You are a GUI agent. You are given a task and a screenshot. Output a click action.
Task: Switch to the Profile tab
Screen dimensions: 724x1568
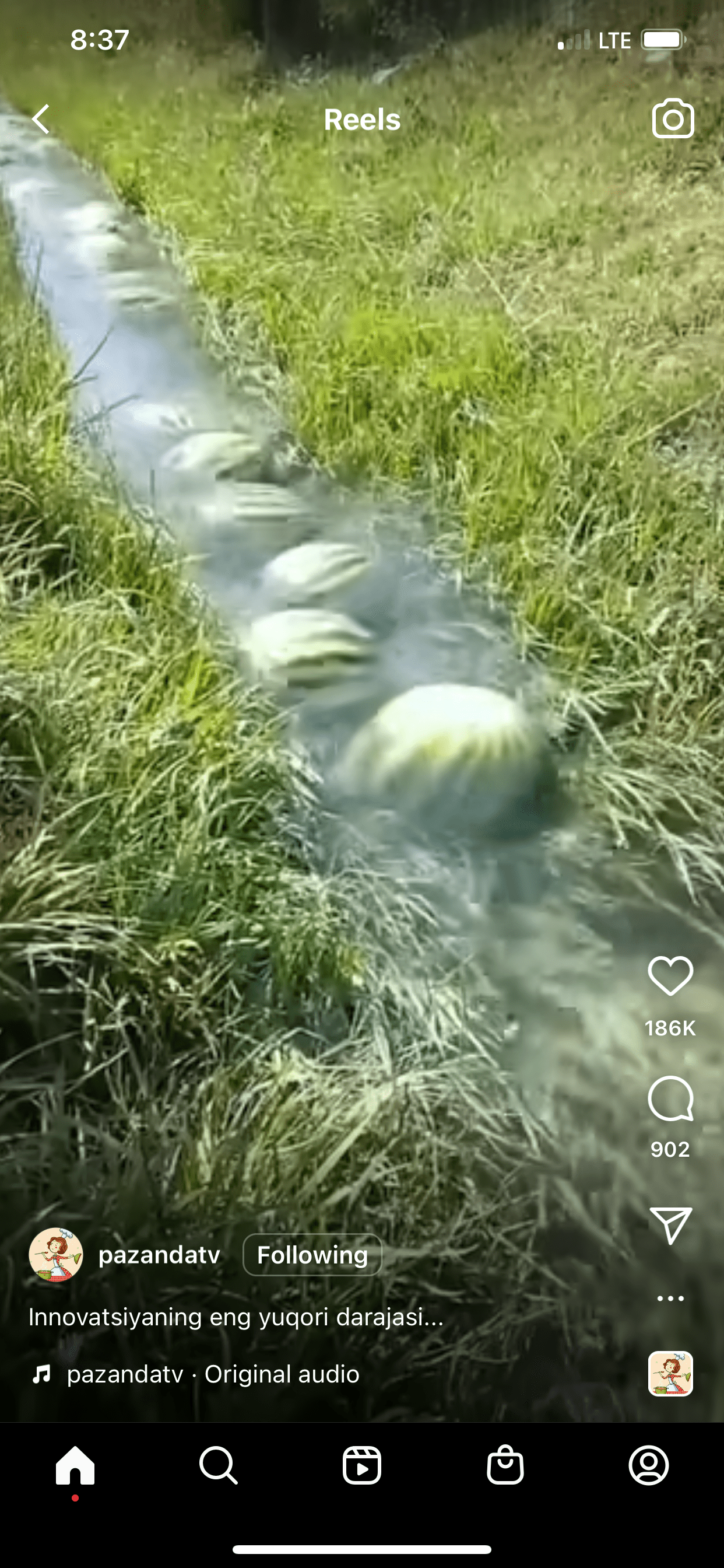(649, 1465)
